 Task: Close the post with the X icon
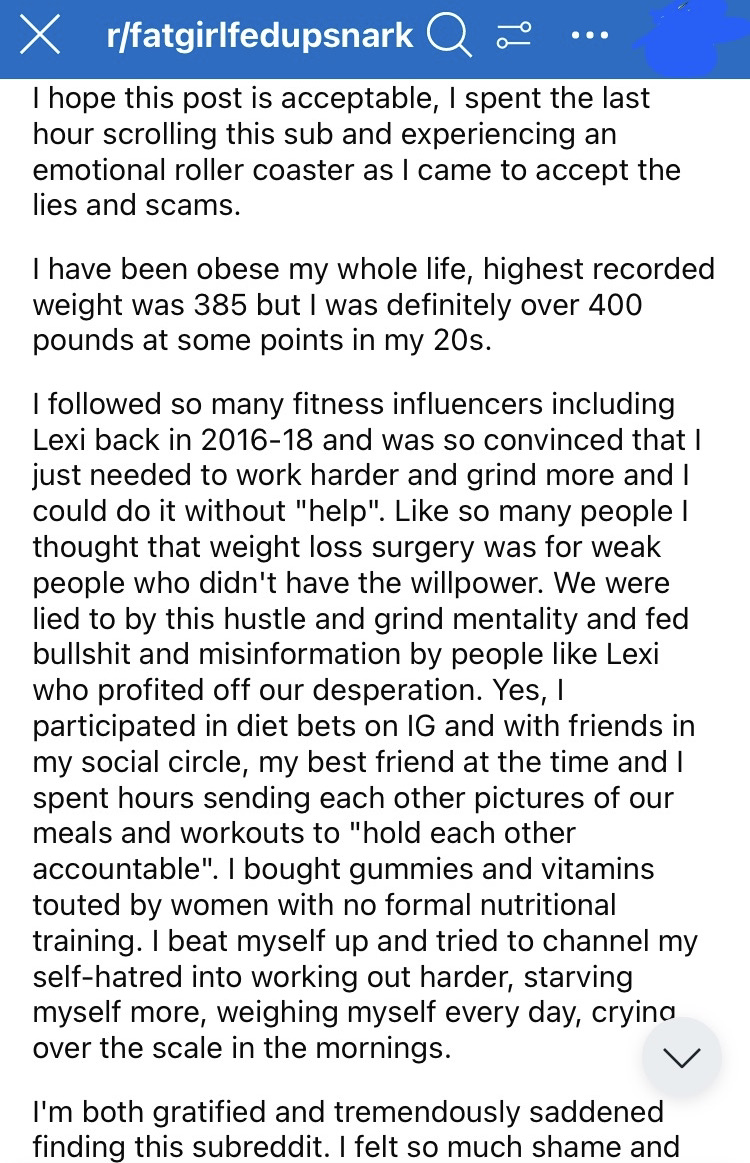(x=39, y=37)
